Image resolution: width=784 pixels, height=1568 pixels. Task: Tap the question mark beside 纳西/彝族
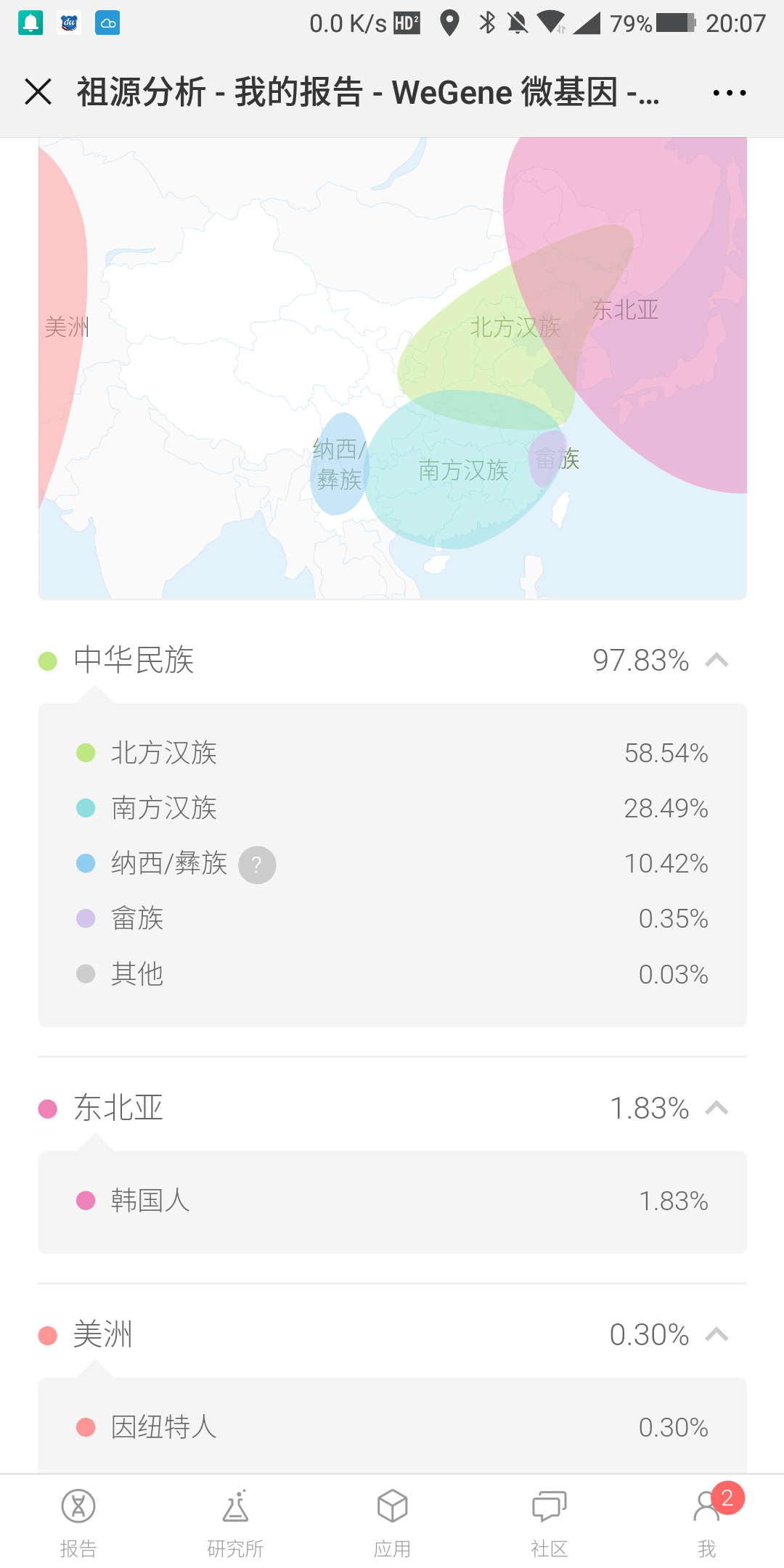click(257, 865)
